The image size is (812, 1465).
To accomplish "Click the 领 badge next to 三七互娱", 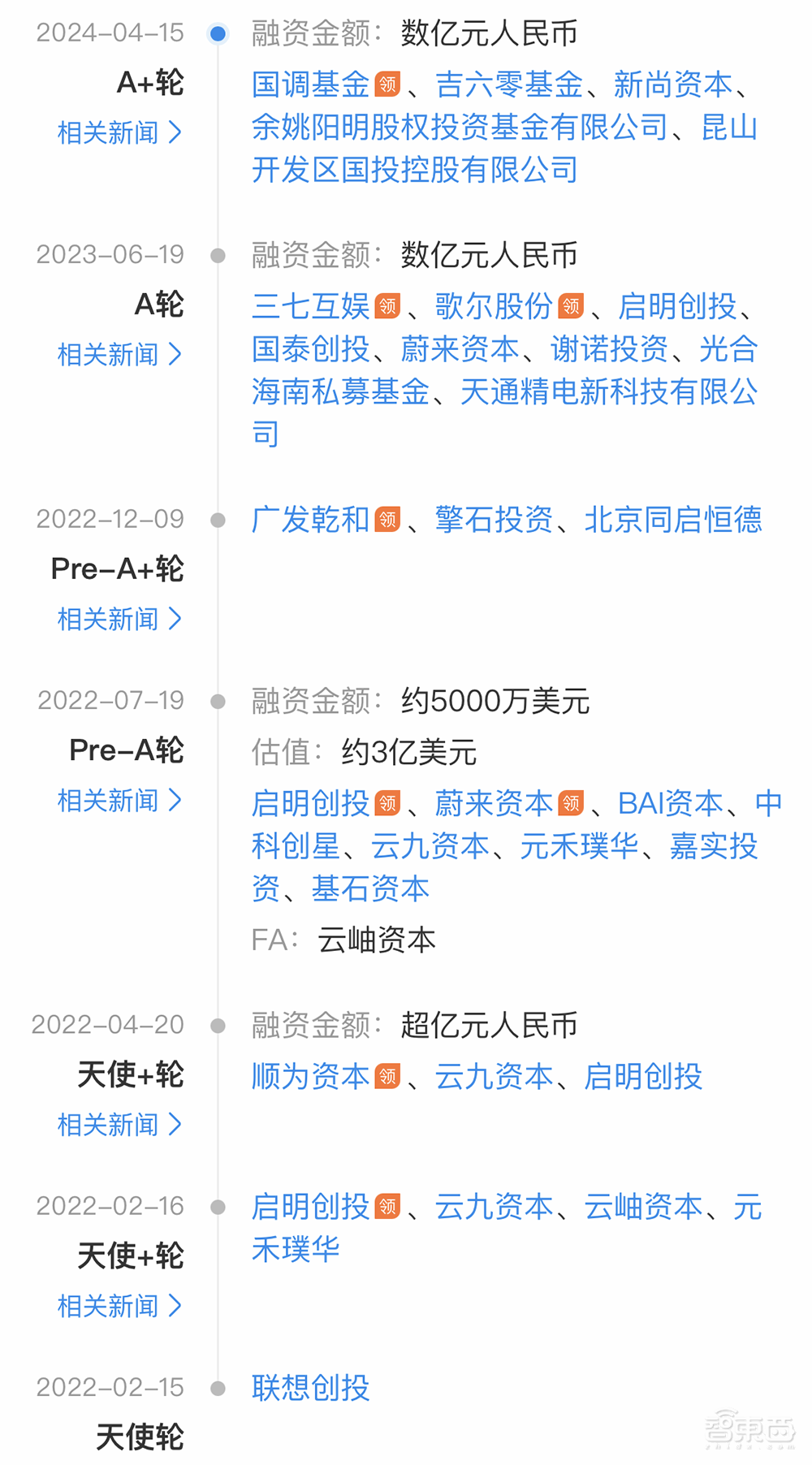I will (x=387, y=306).
